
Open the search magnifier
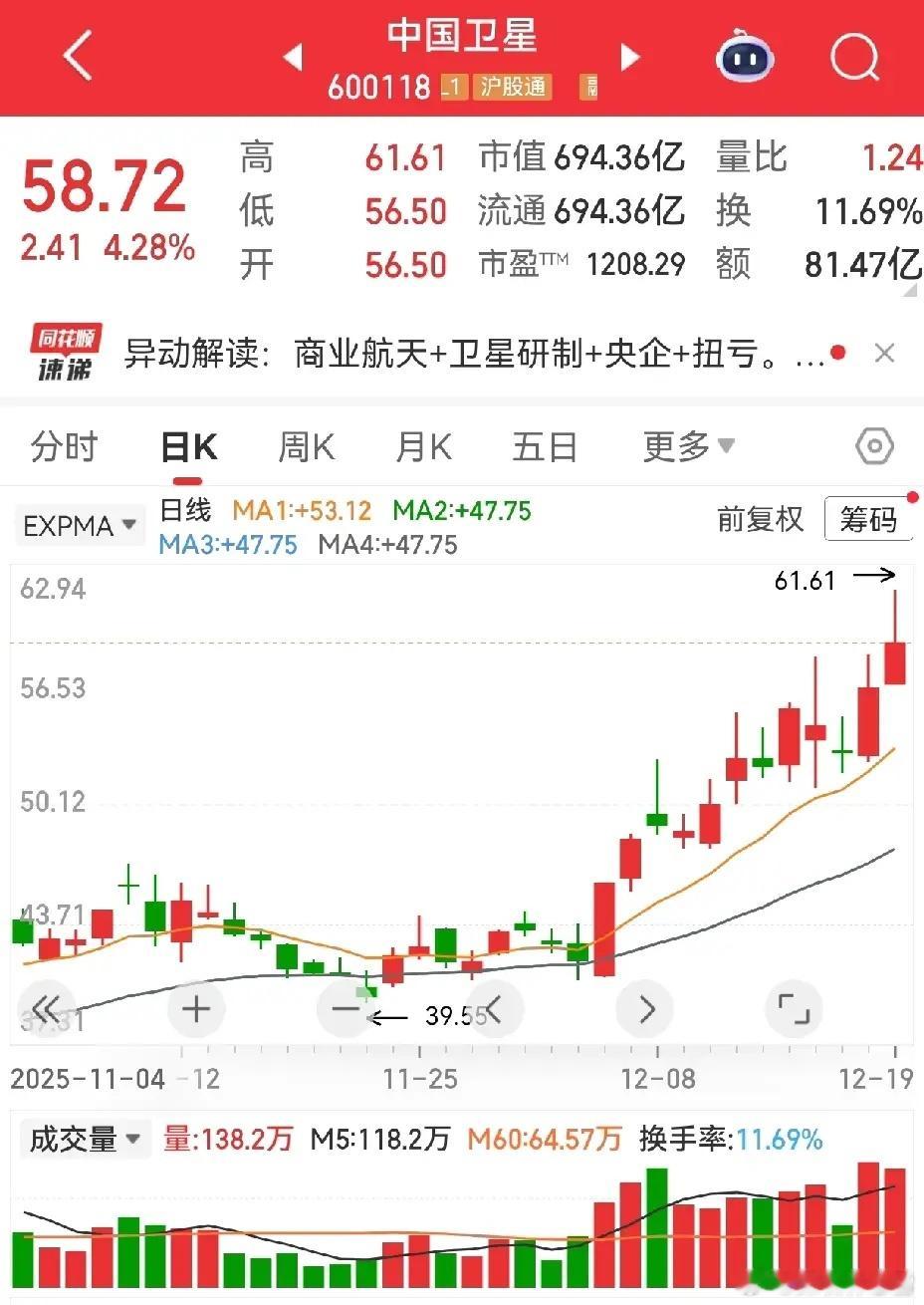[x=855, y=56]
